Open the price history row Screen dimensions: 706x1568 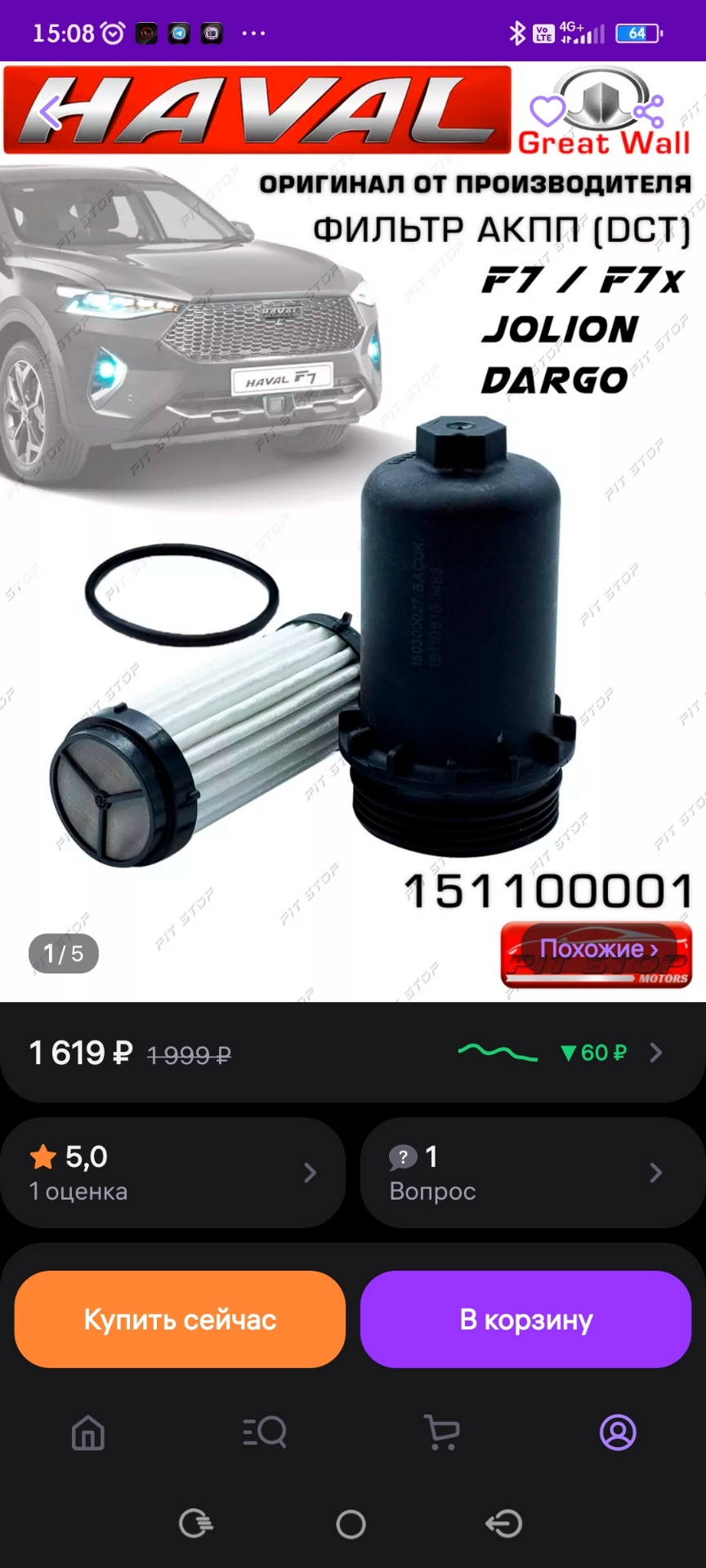[353, 1053]
